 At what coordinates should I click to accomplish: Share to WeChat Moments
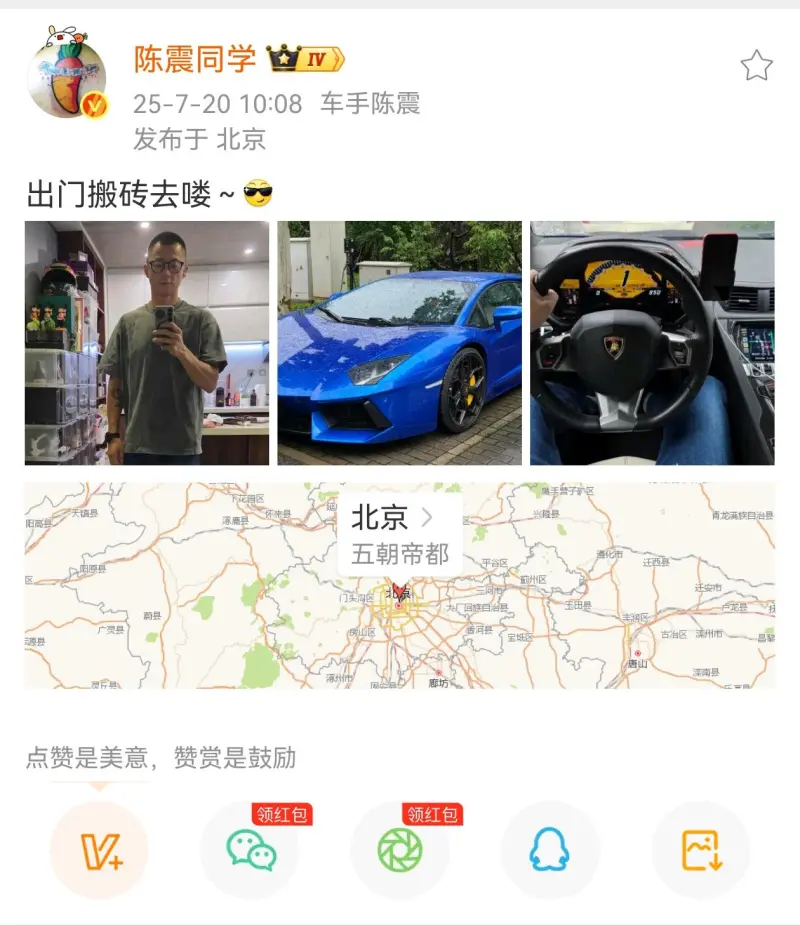point(400,850)
